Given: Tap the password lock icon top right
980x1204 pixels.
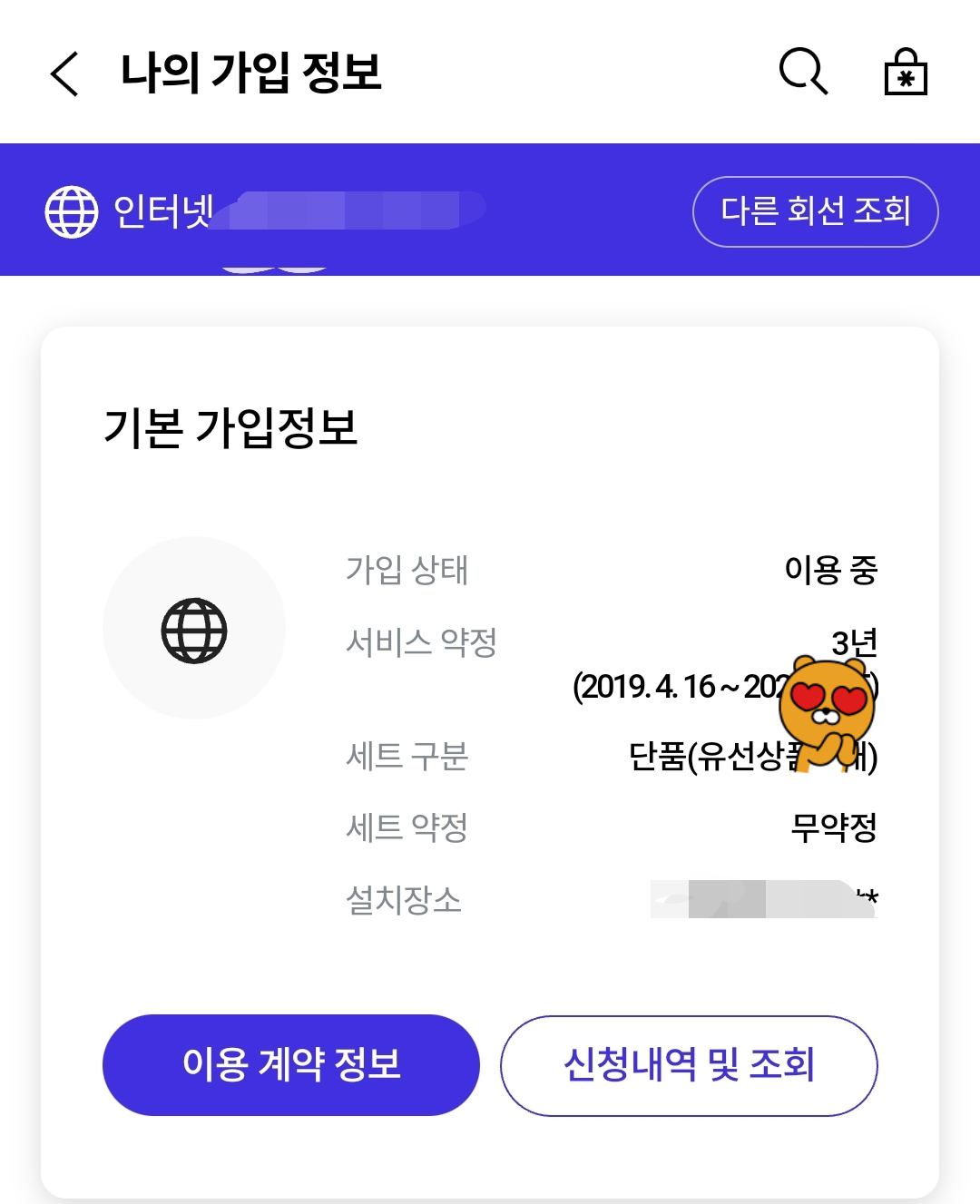Looking at the screenshot, I should [905, 73].
